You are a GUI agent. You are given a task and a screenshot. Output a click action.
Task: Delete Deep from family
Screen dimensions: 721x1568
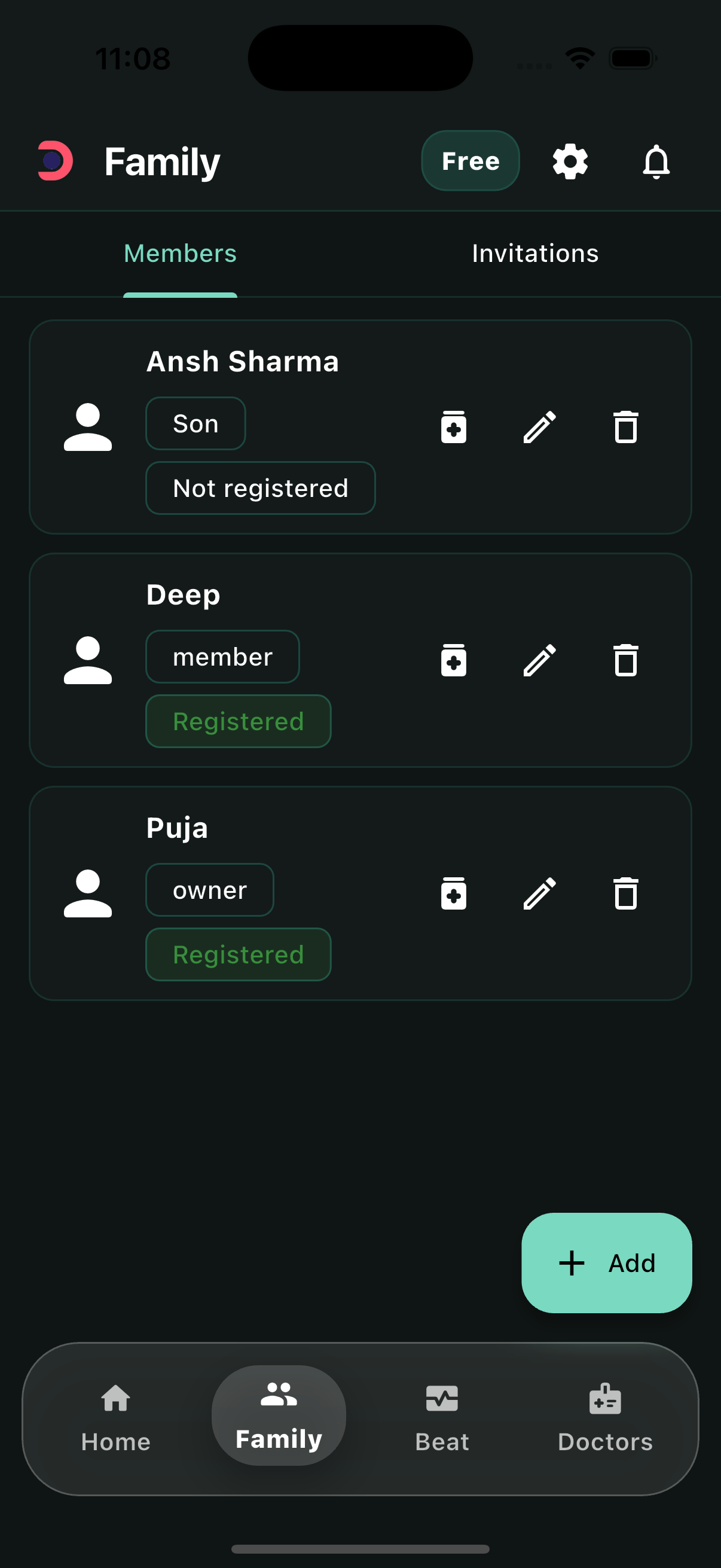click(625, 660)
